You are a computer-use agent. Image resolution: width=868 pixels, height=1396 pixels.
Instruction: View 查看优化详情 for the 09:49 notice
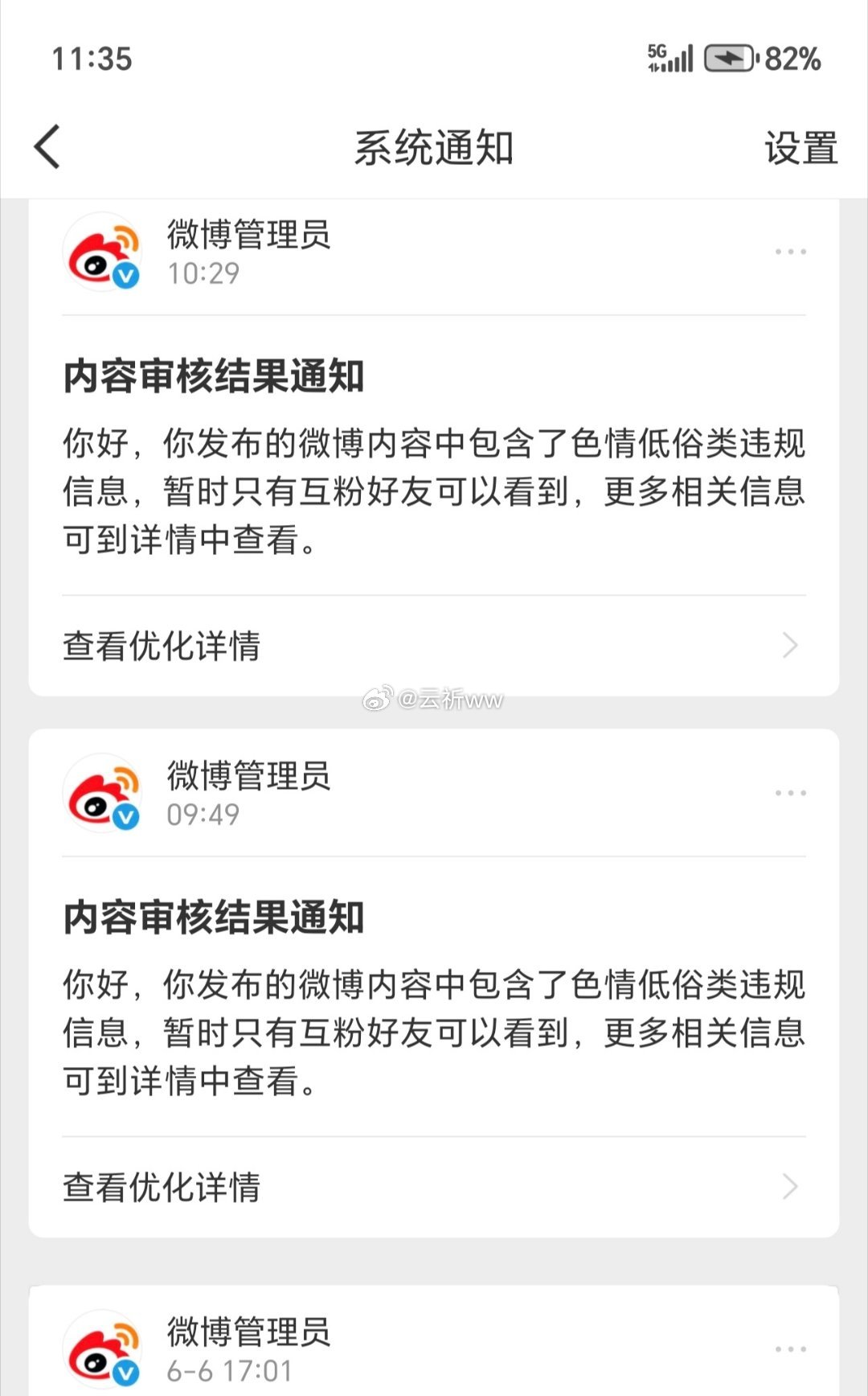434,1187
